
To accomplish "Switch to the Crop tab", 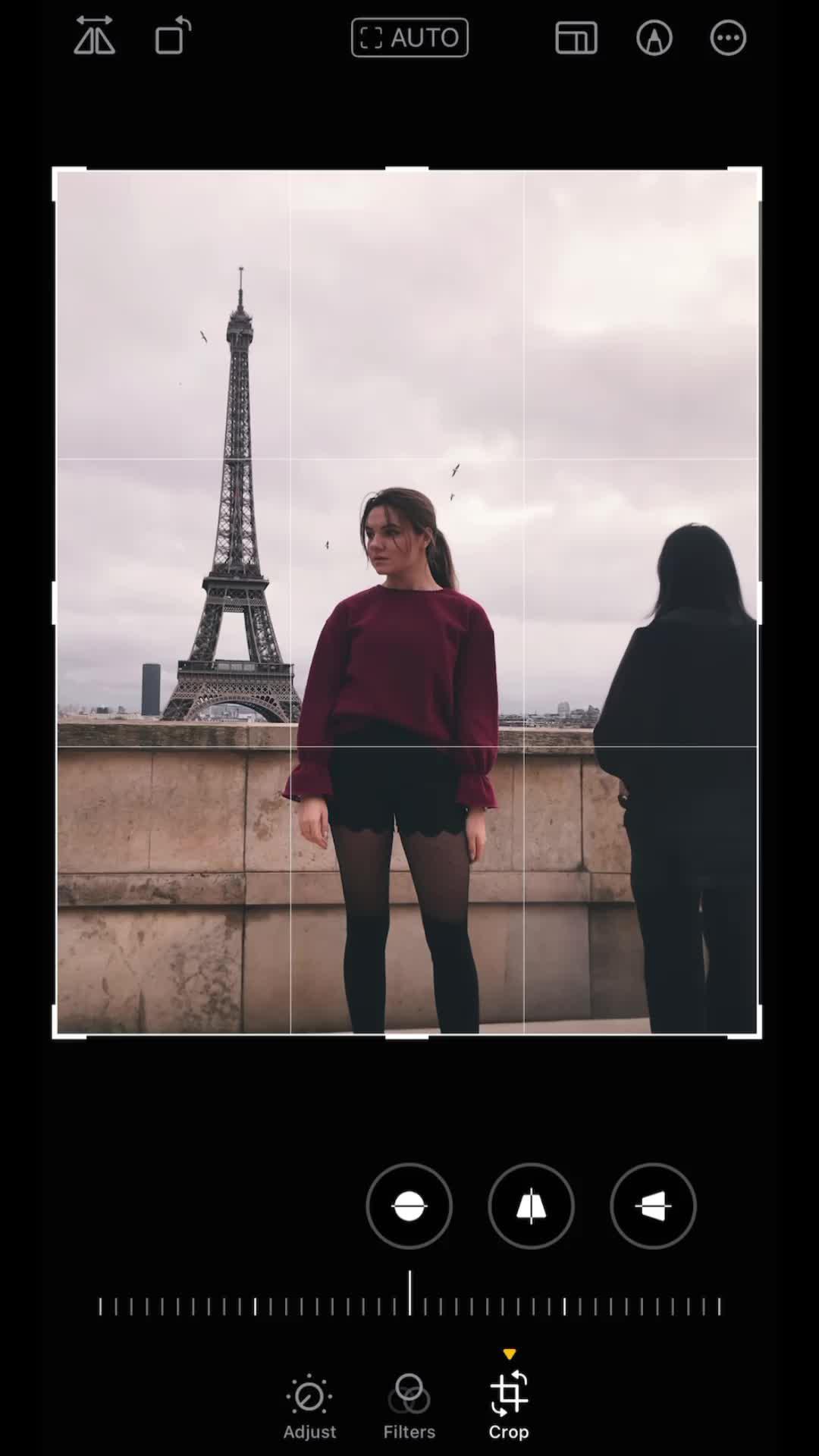I will point(509,1407).
